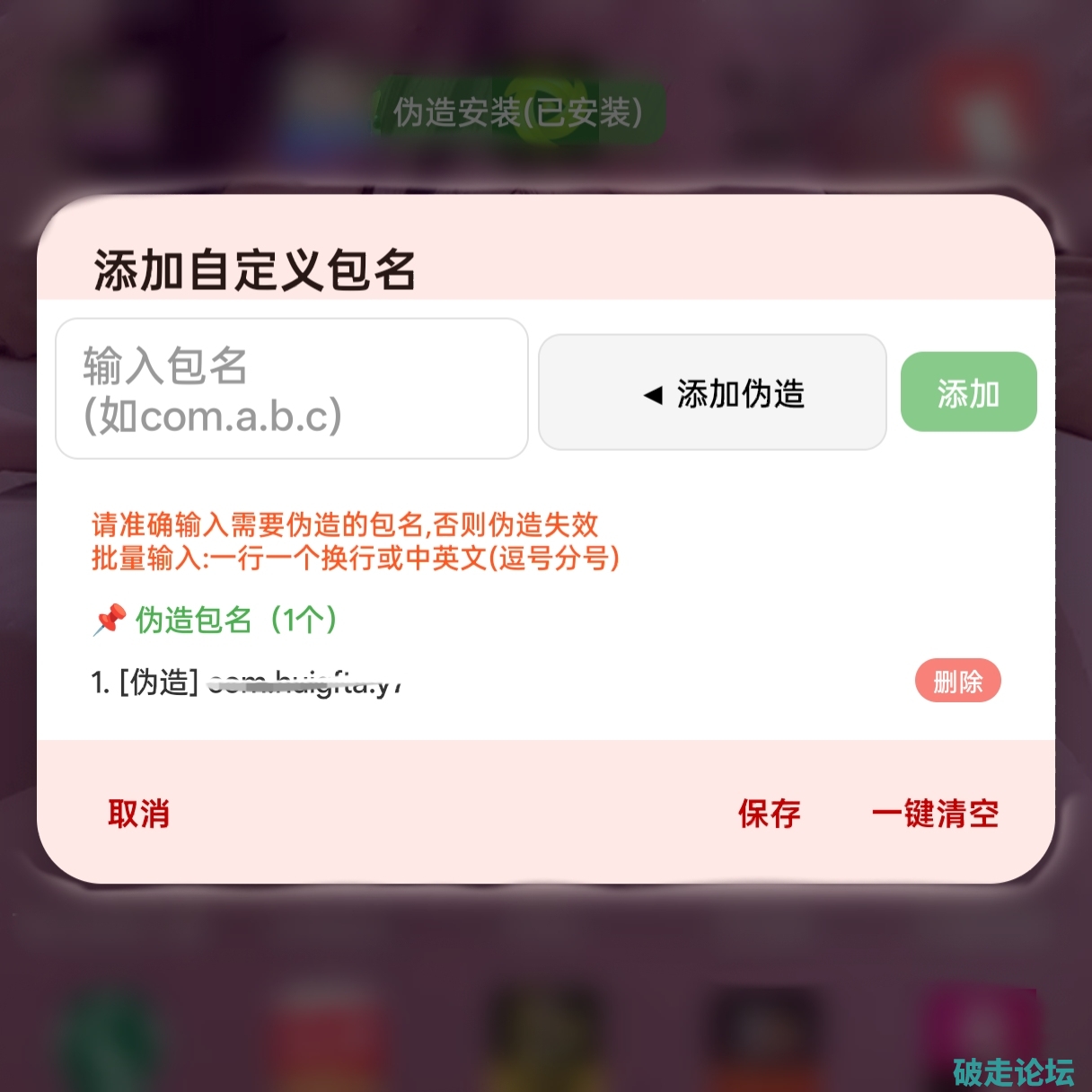Image resolution: width=1092 pixels, height=1092 pixels.
Task: Cancel the dialog with 取消
Action: pos(138,814)
